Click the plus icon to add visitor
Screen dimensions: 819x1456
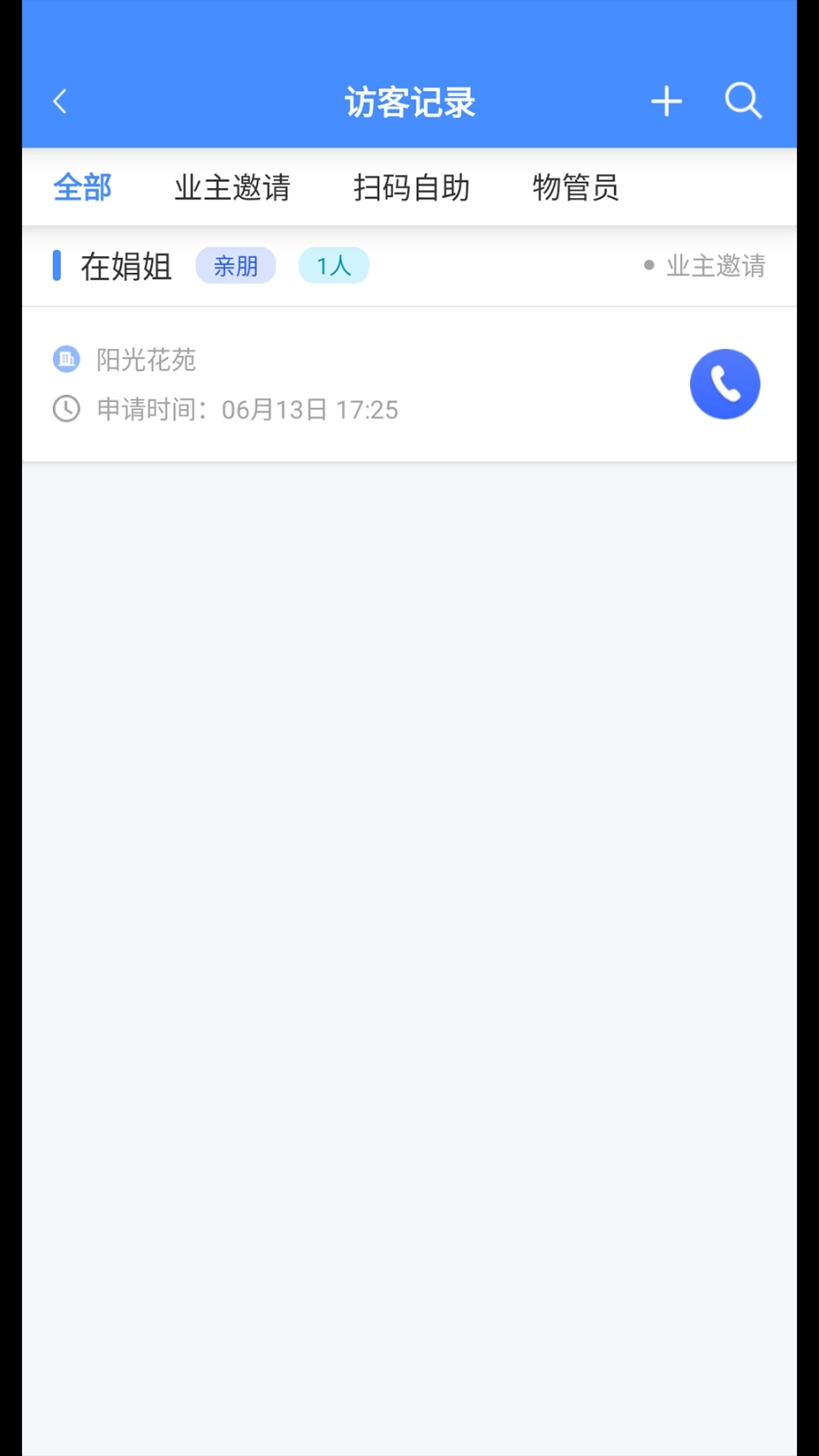tap(666, 100)
